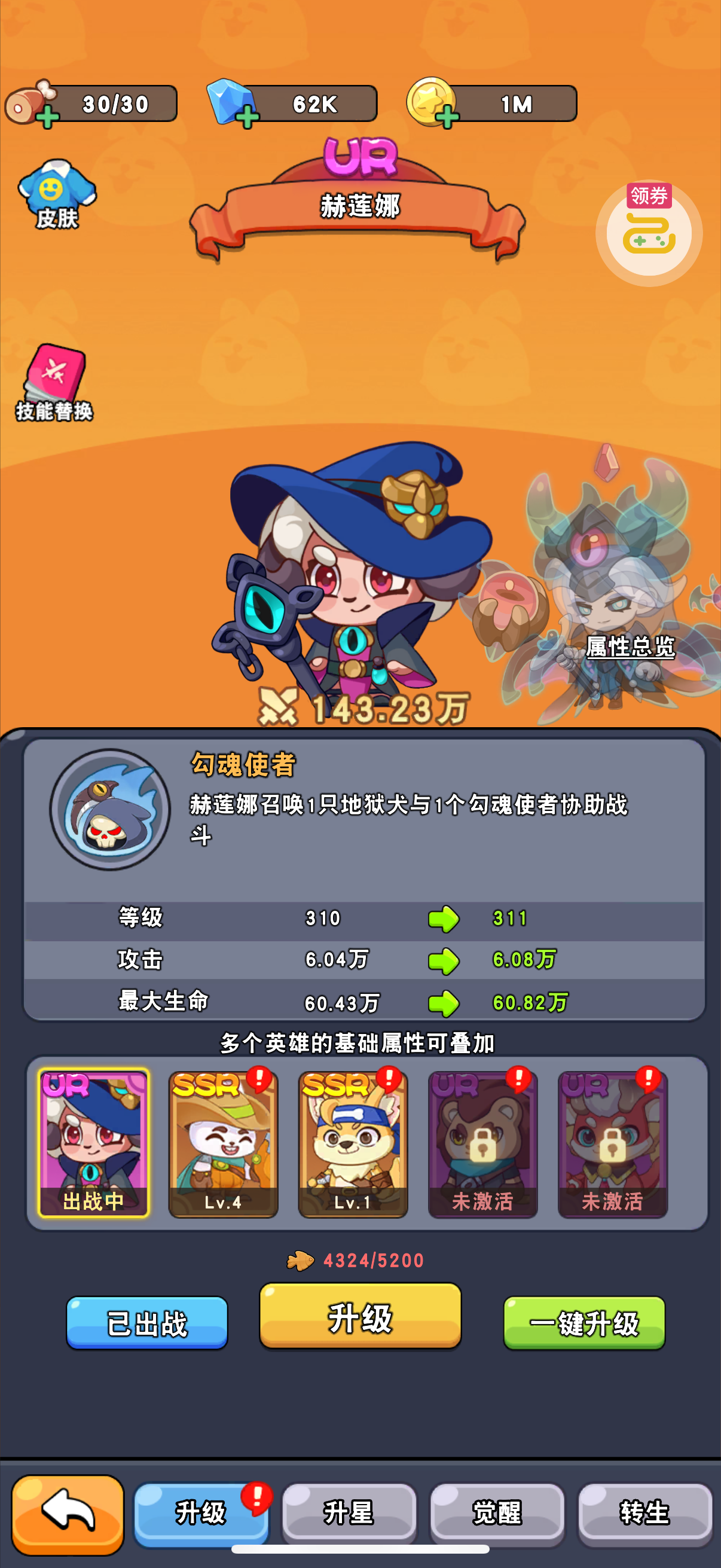Image resolution: width=721 pixels, height=1568 pixels.
Task: Select the UR hero card marked 出战中
Action: pyautogui.click(x=94, y=1143)
